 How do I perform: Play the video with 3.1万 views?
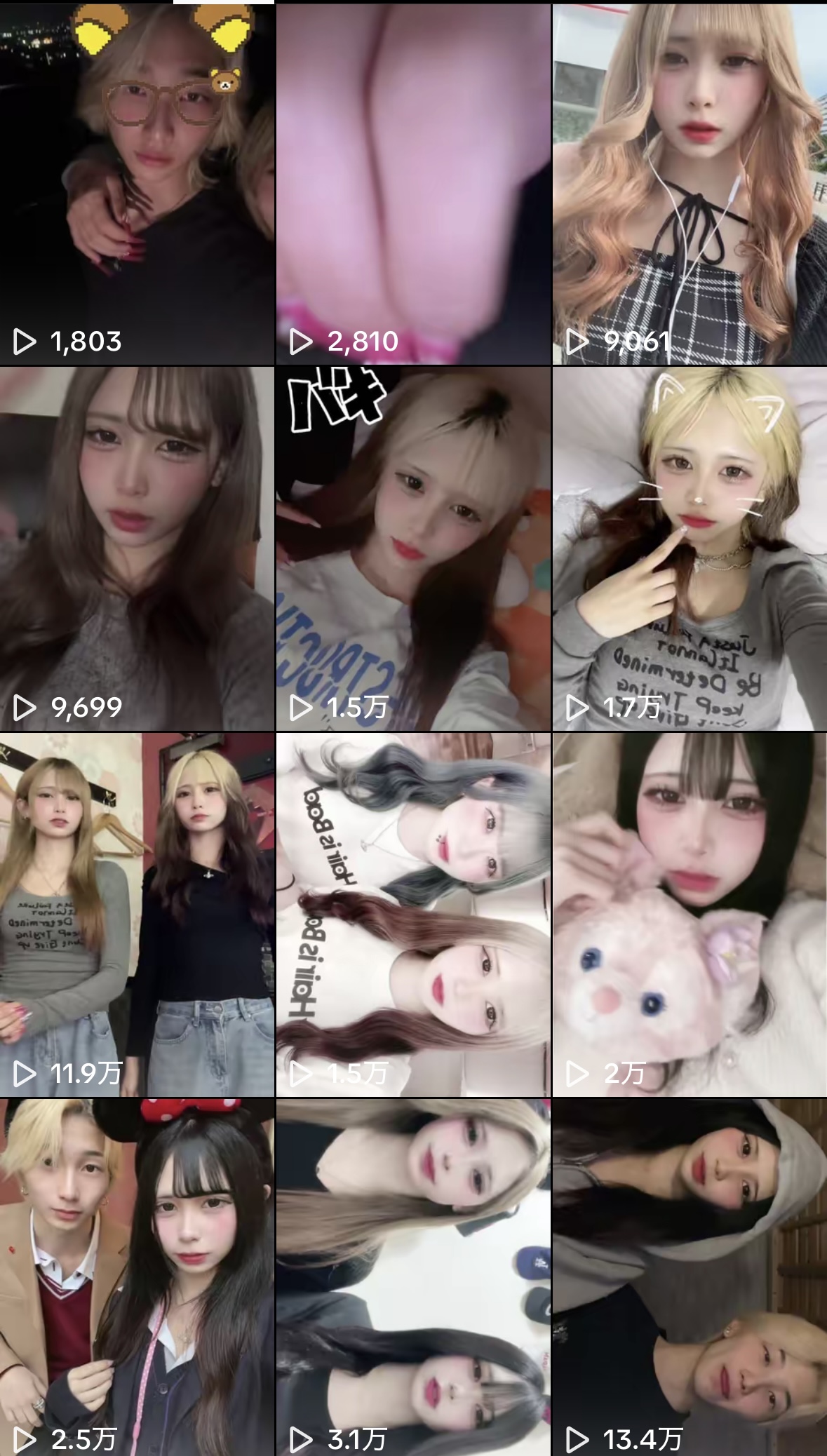pyautogui.click(x=413, y=1278)
